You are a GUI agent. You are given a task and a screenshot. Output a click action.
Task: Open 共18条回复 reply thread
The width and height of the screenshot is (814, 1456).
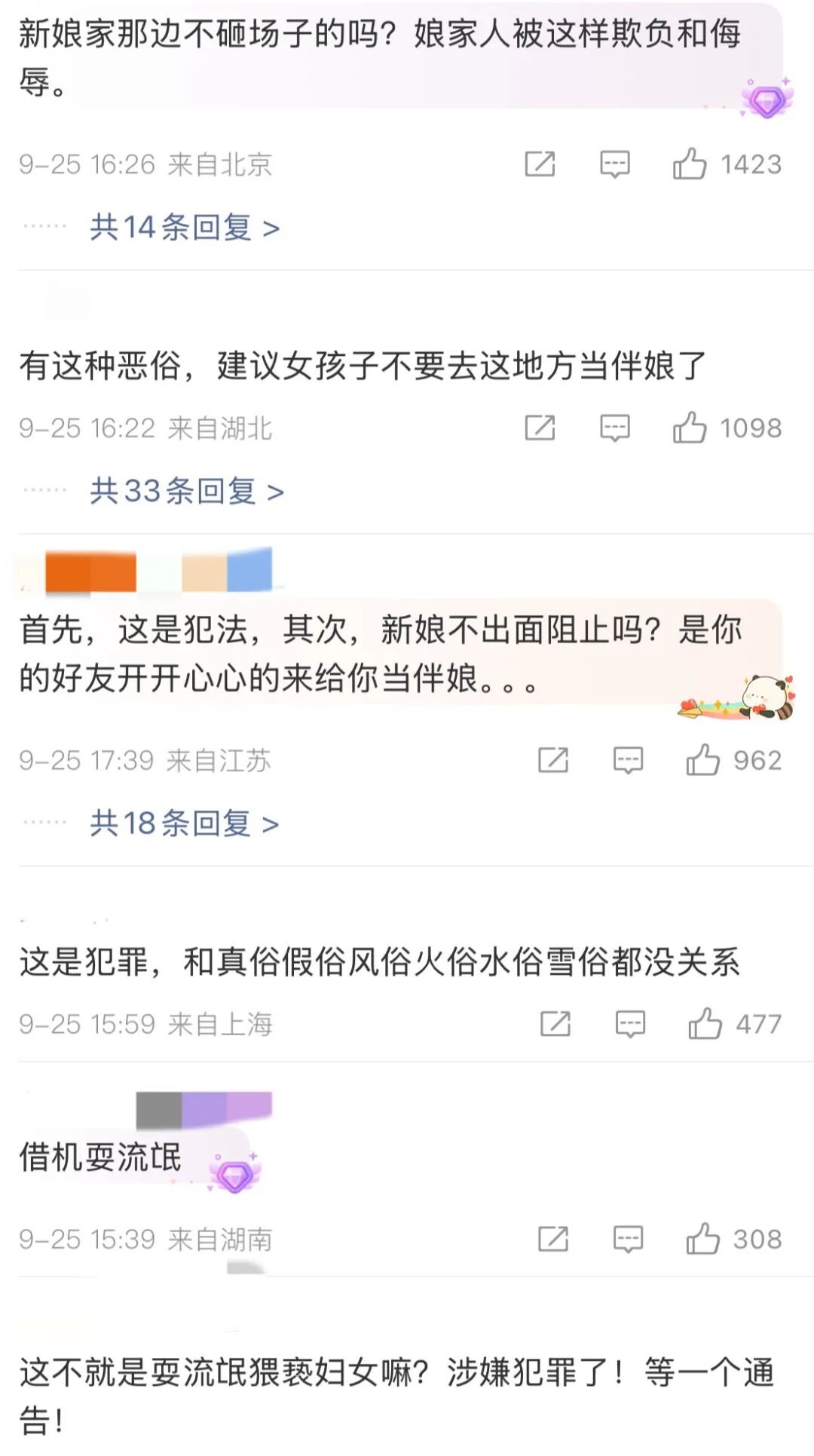184,823
